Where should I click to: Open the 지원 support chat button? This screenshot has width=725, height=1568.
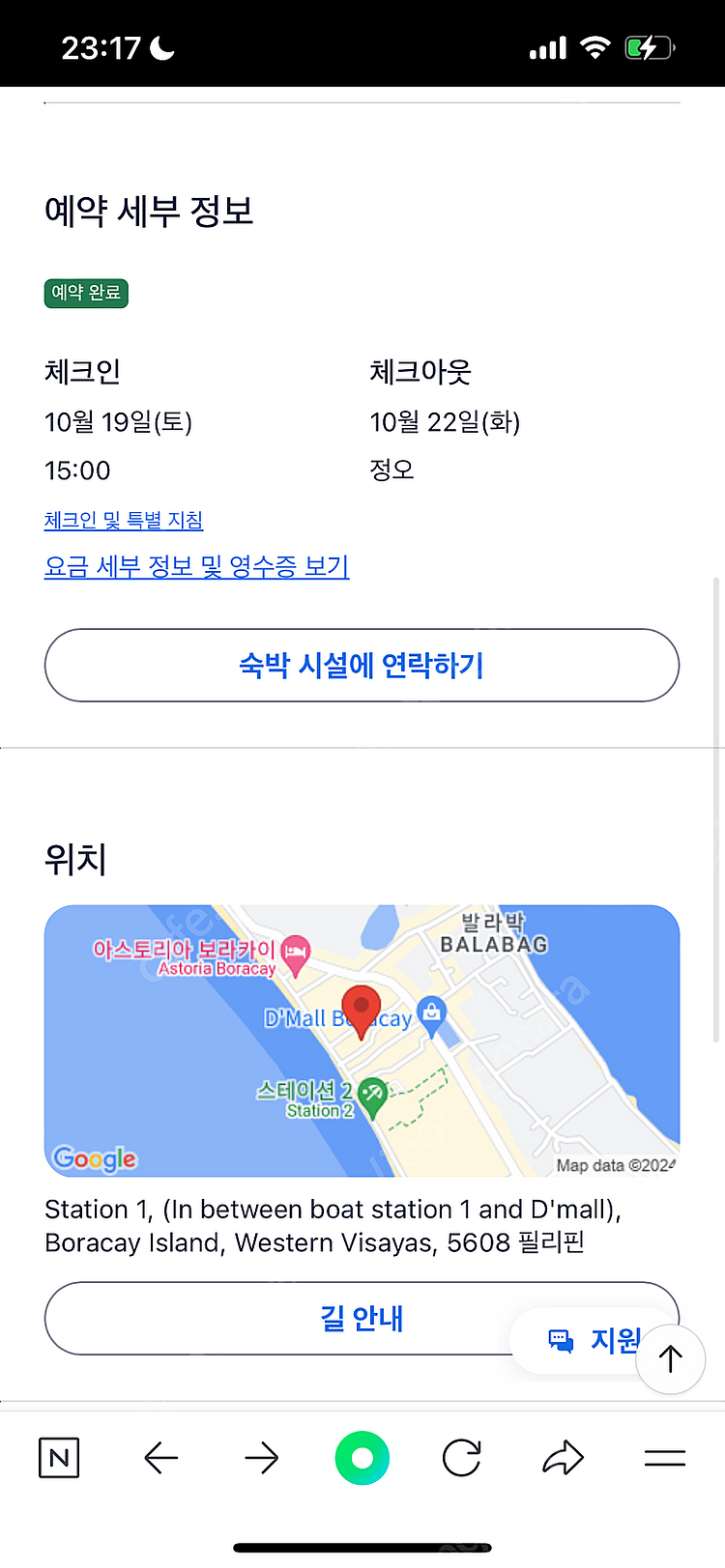coord(592,1340)
